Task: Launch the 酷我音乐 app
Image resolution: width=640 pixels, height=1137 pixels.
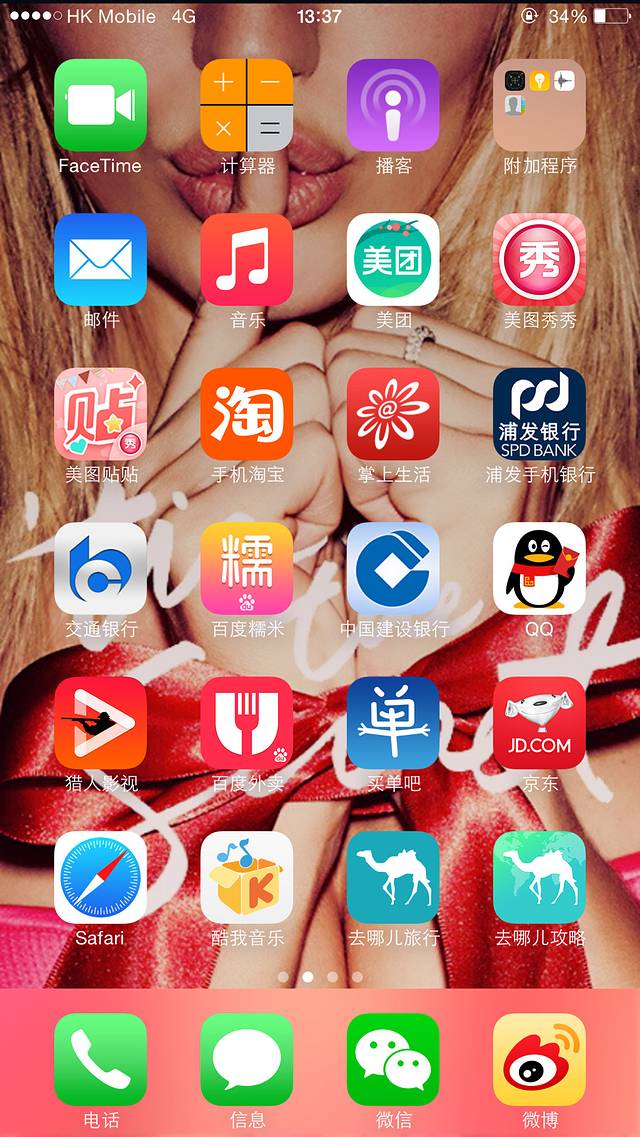Action: pos(247,877)
